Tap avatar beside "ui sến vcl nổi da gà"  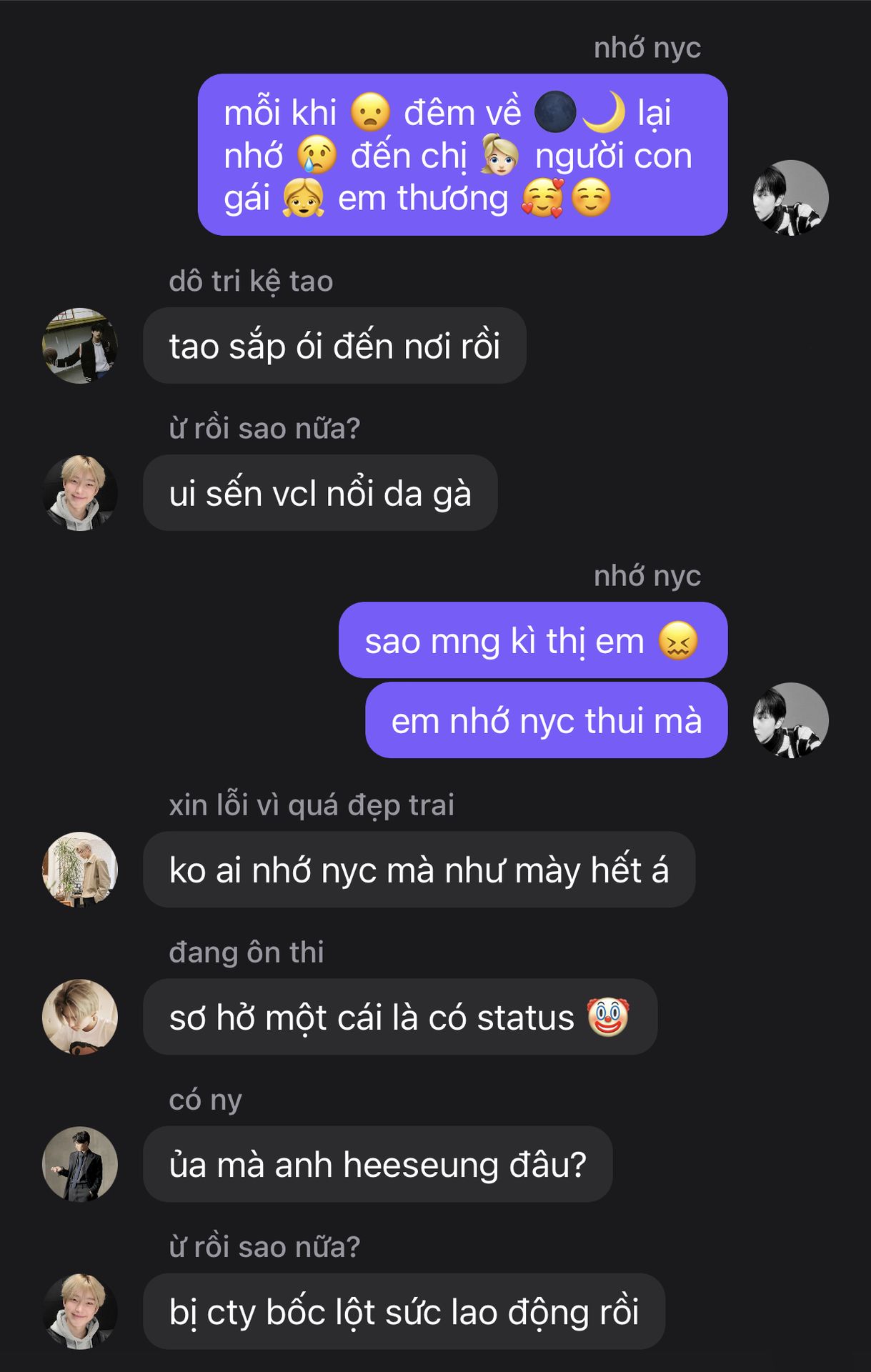pyautogui.click(x=80, y=493)
